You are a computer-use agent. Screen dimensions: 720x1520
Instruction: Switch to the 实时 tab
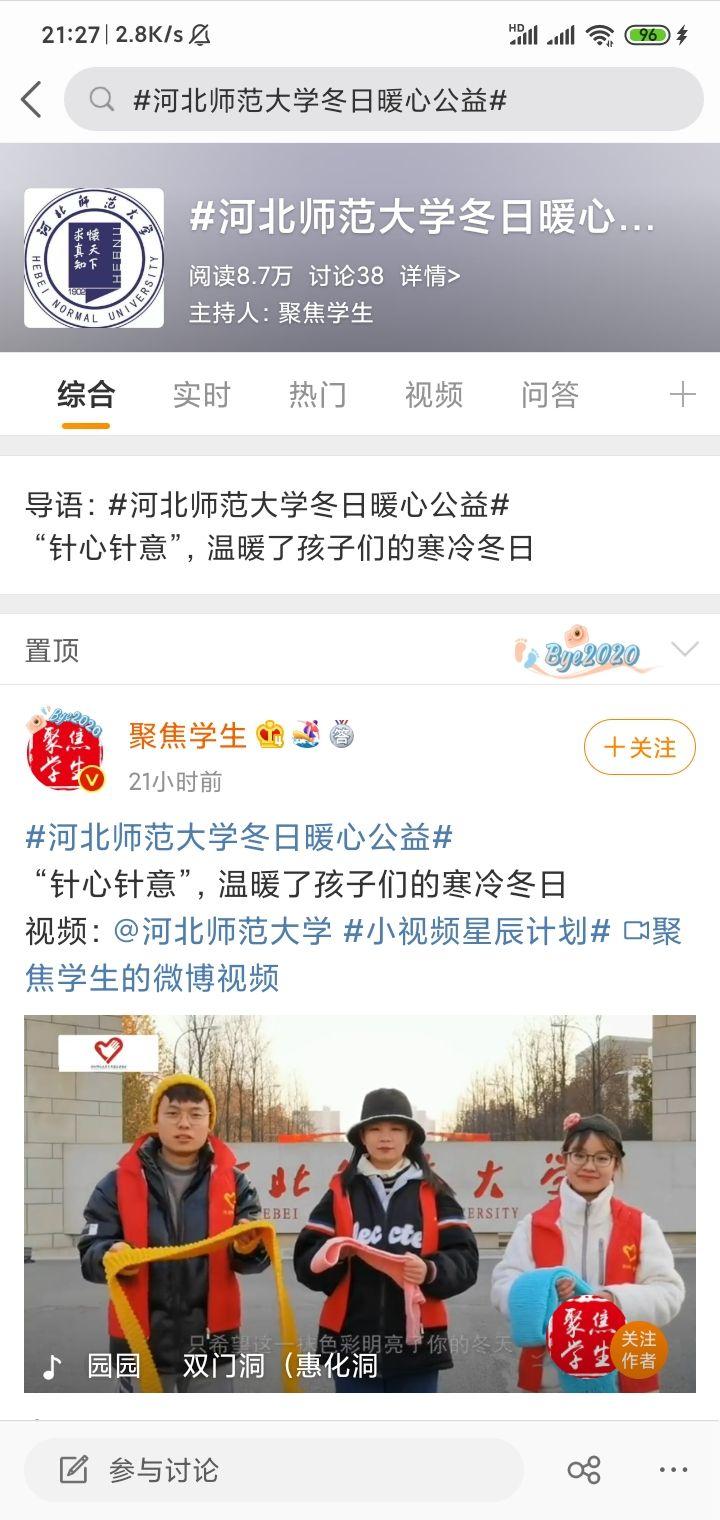[201, 394]
